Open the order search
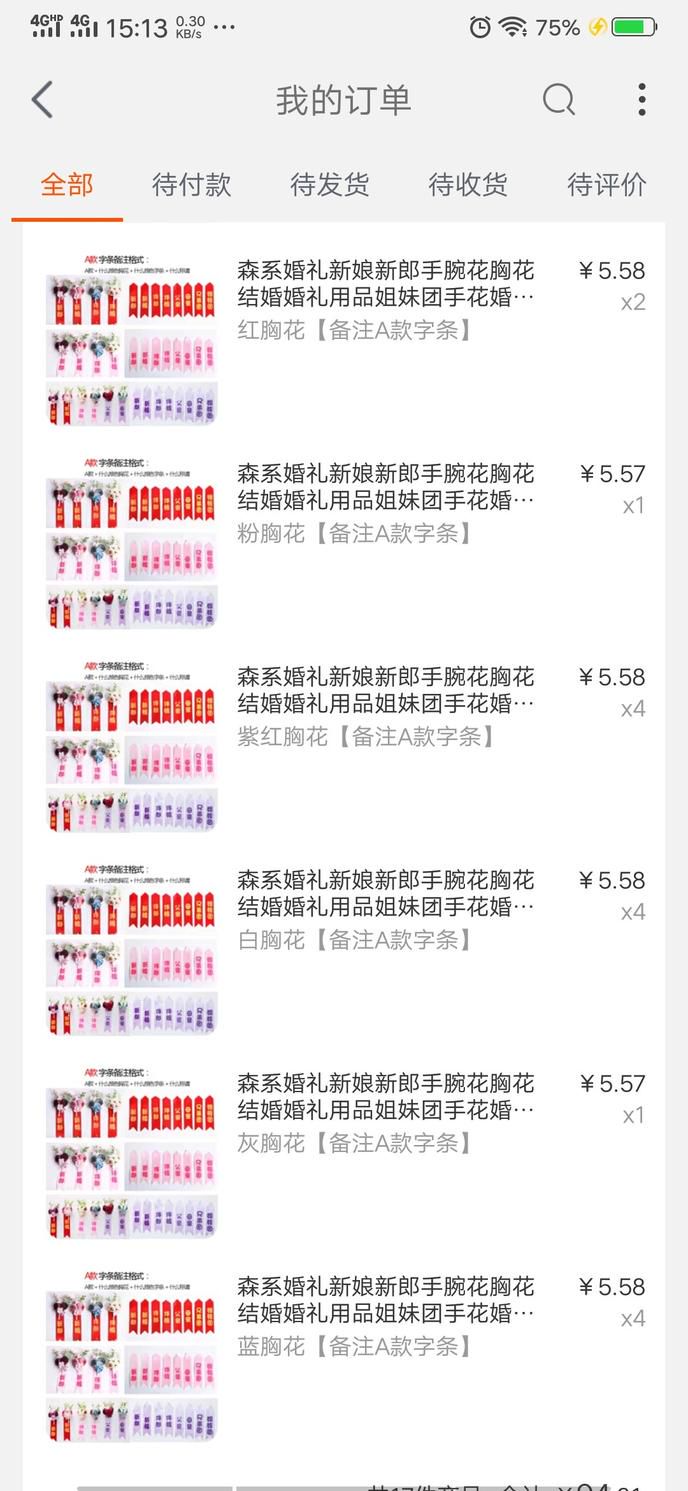The image size is (688, 1491). pos(559,100)
